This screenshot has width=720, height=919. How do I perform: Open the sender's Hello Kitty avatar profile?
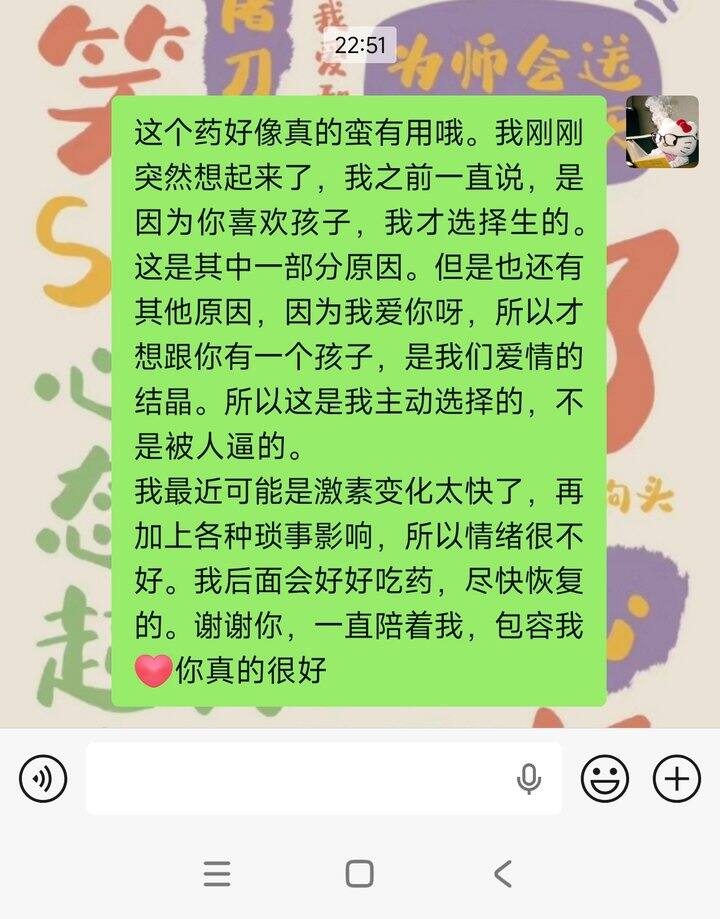[662, 132]
